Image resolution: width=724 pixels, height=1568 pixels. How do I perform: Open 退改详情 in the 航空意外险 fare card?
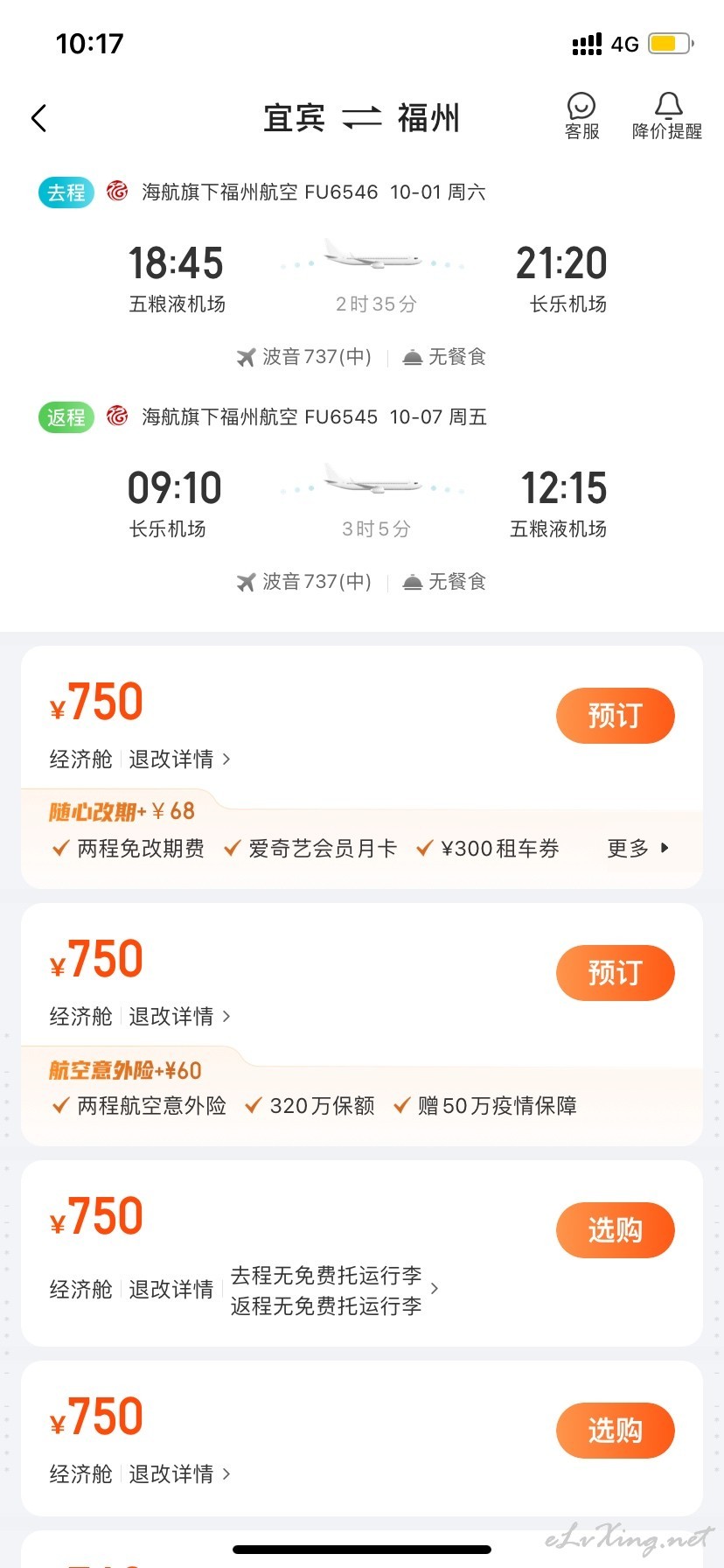click(x=180, y=1017)
